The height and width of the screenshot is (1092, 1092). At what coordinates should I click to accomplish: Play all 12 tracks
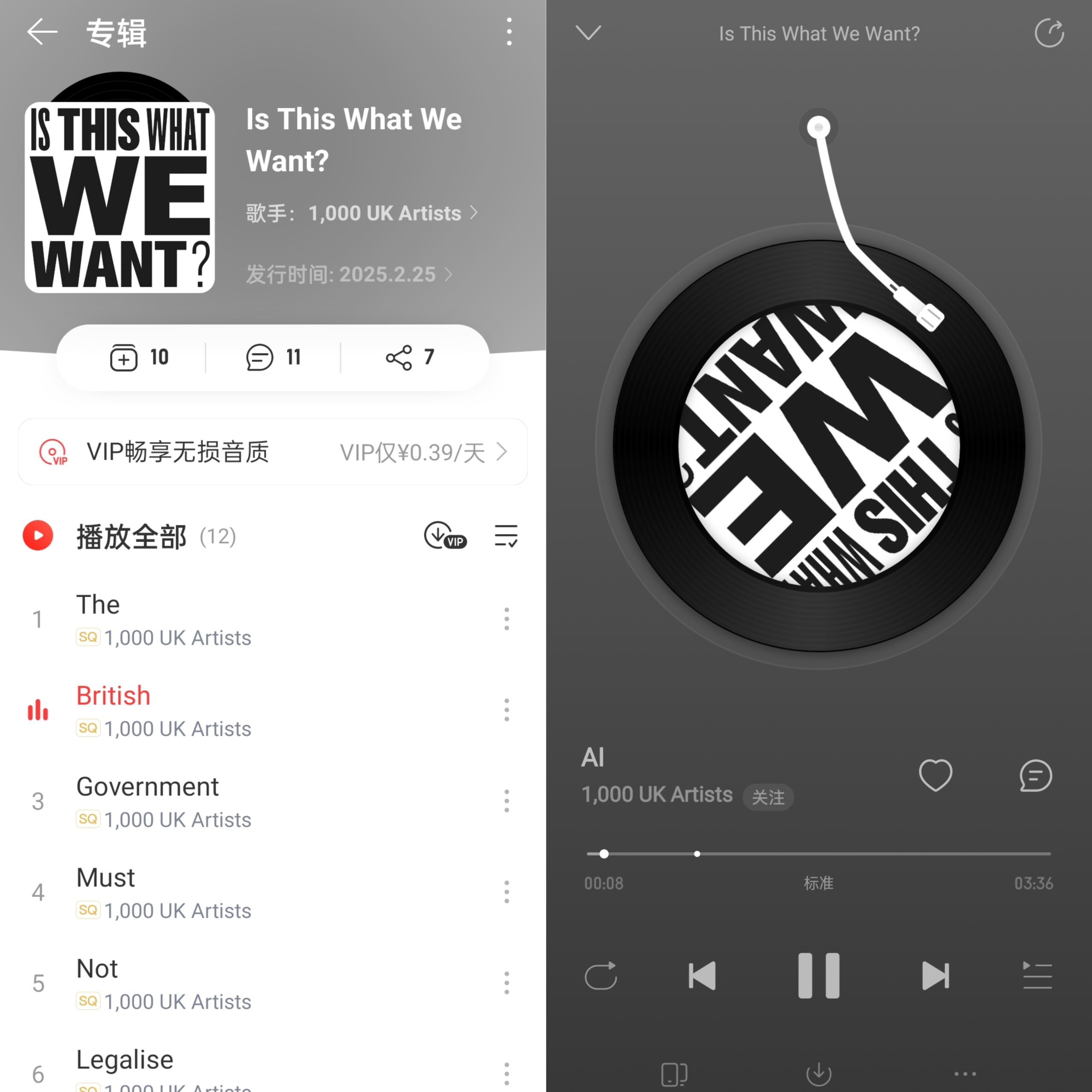tap(38, 535)
